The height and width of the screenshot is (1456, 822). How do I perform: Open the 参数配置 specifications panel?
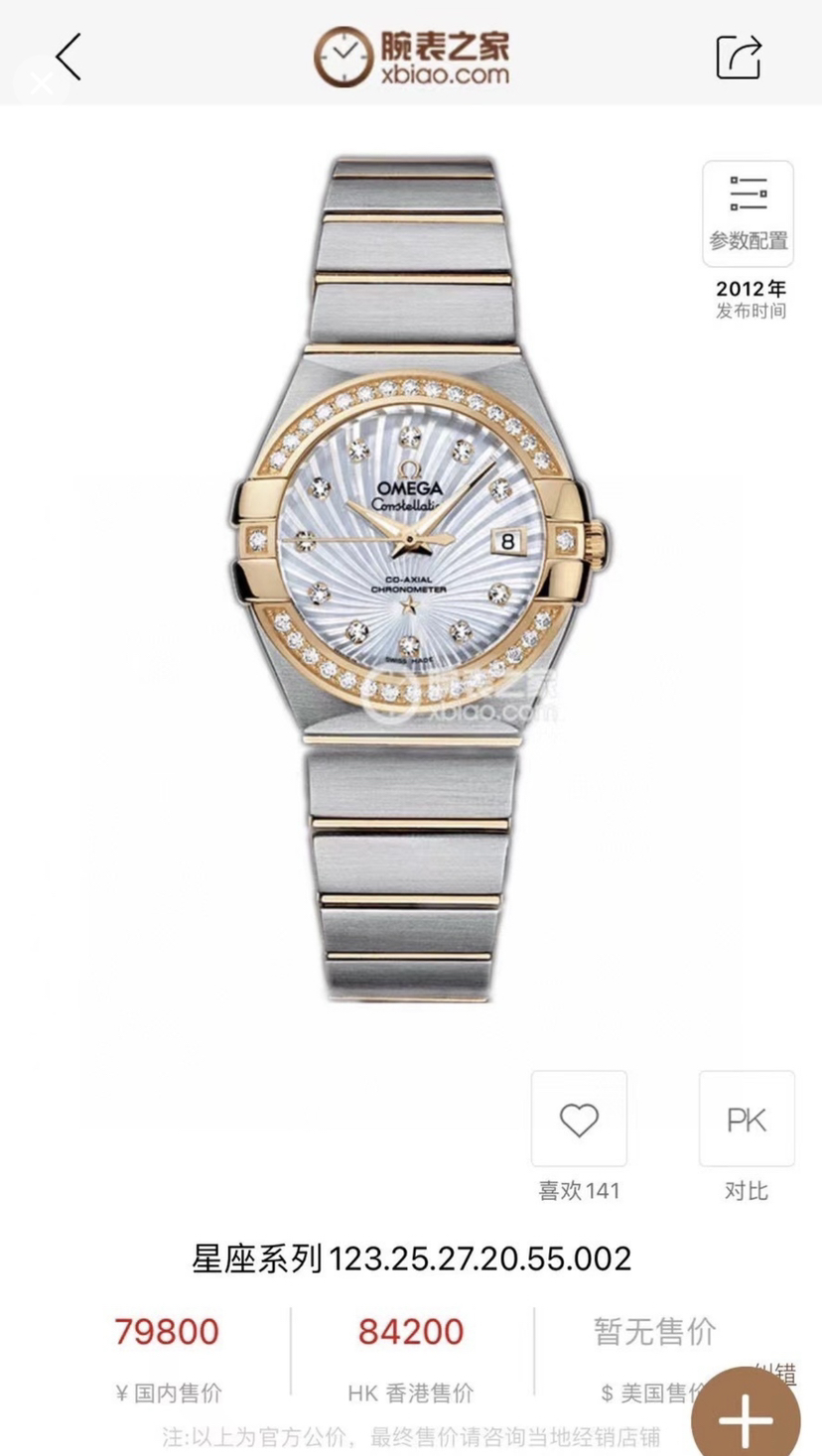[748, 213]
